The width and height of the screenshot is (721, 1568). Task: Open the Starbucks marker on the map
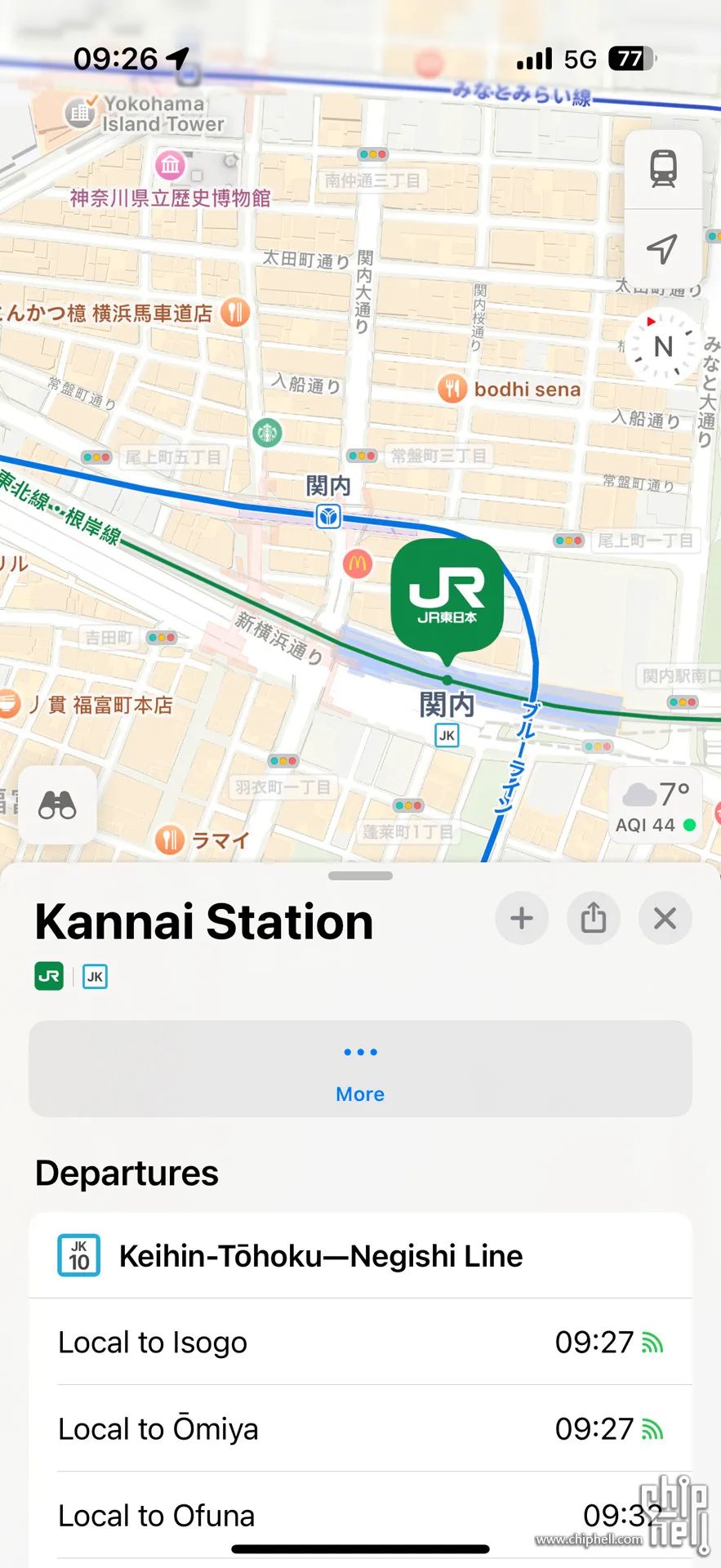(x=268, y=432)
